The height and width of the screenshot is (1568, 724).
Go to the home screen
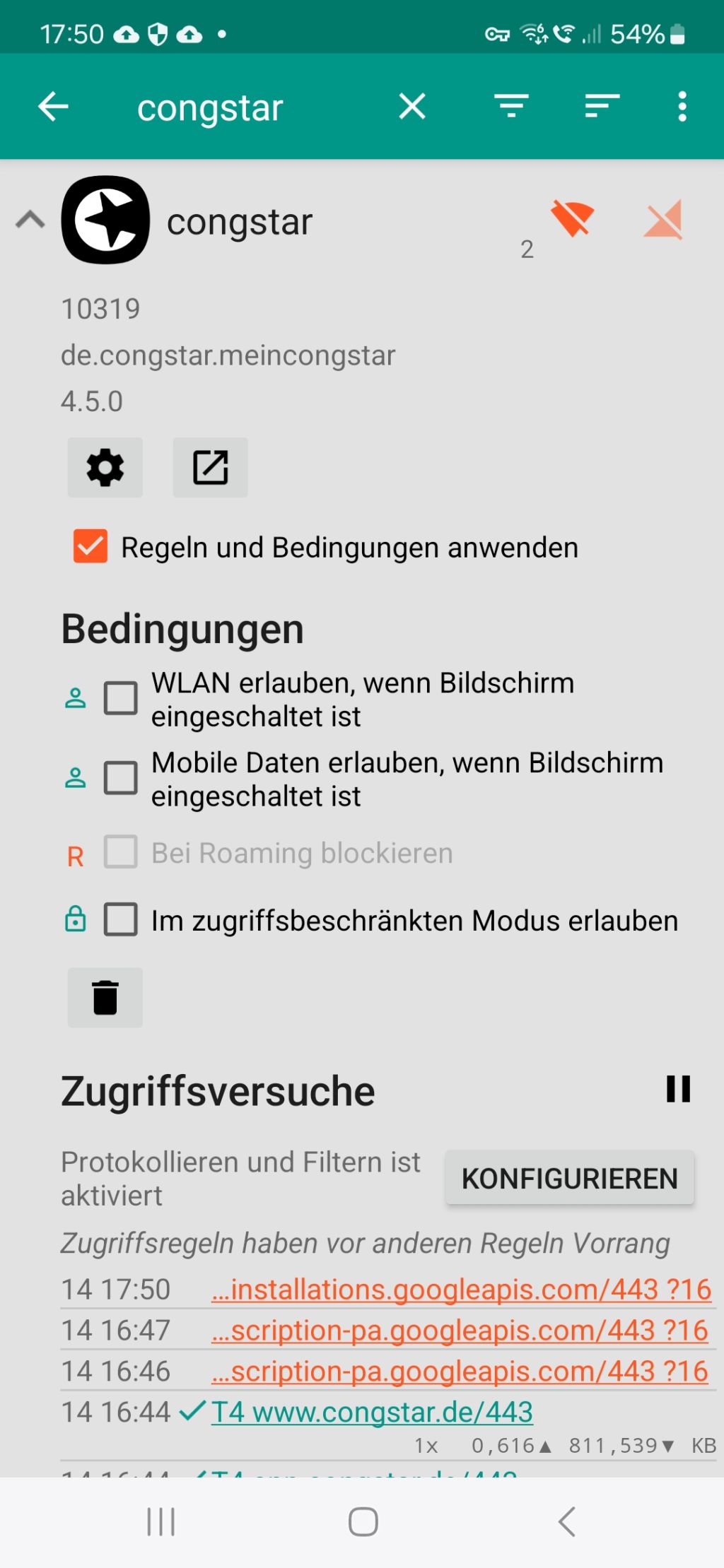click(363, 1521)
